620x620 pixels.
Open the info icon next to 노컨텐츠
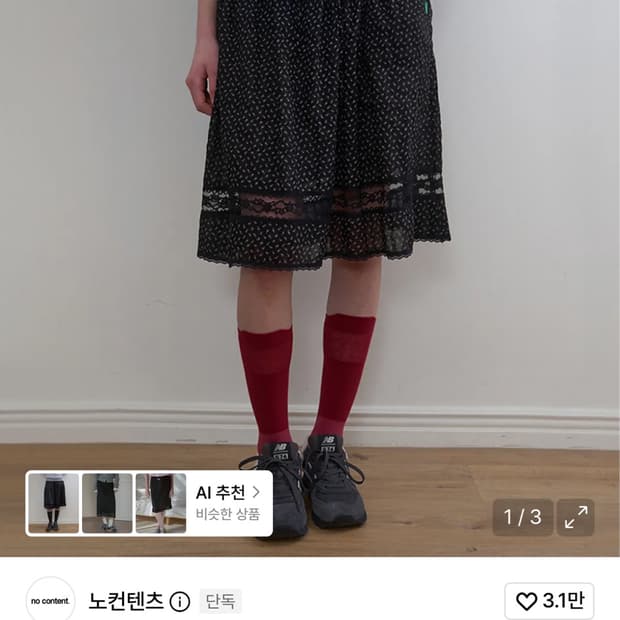180,601
